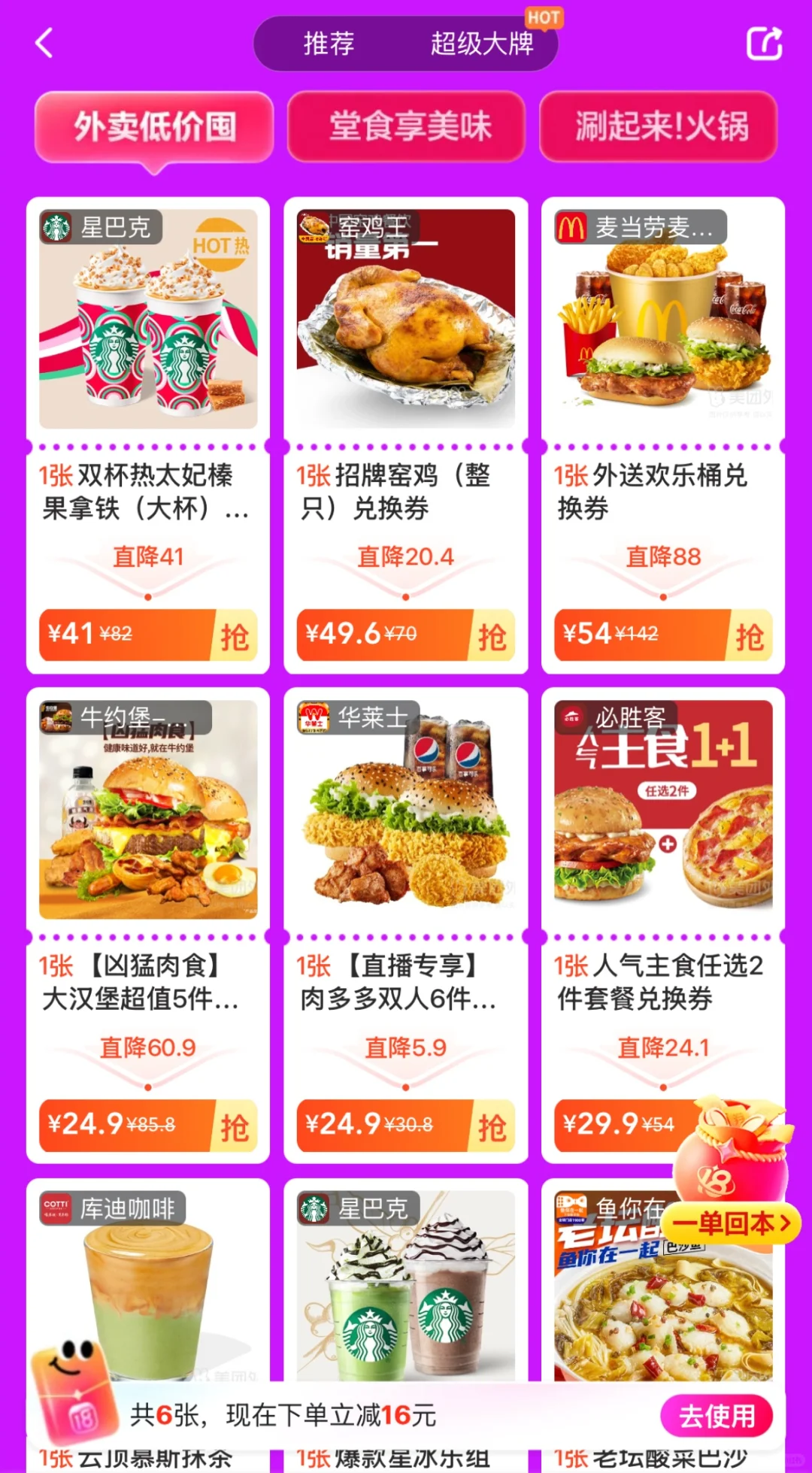Grab the 星巴克 双杯热太妃榛果拿铁 coupon for ¥41
Screen dimensions: 812x1473
(x=235, y=636)
